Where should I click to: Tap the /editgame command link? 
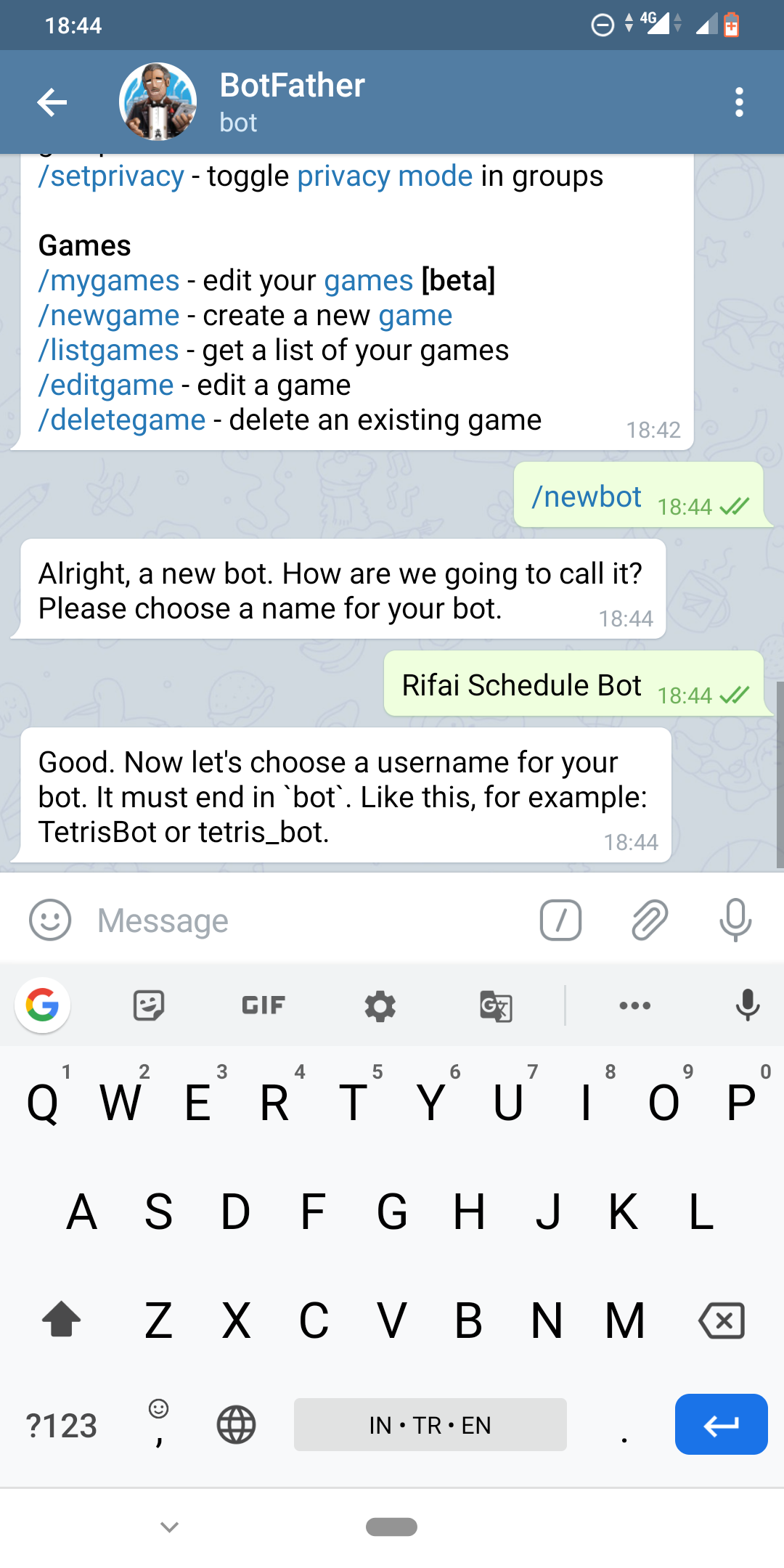pyautogui.click(x=106, y=385)
